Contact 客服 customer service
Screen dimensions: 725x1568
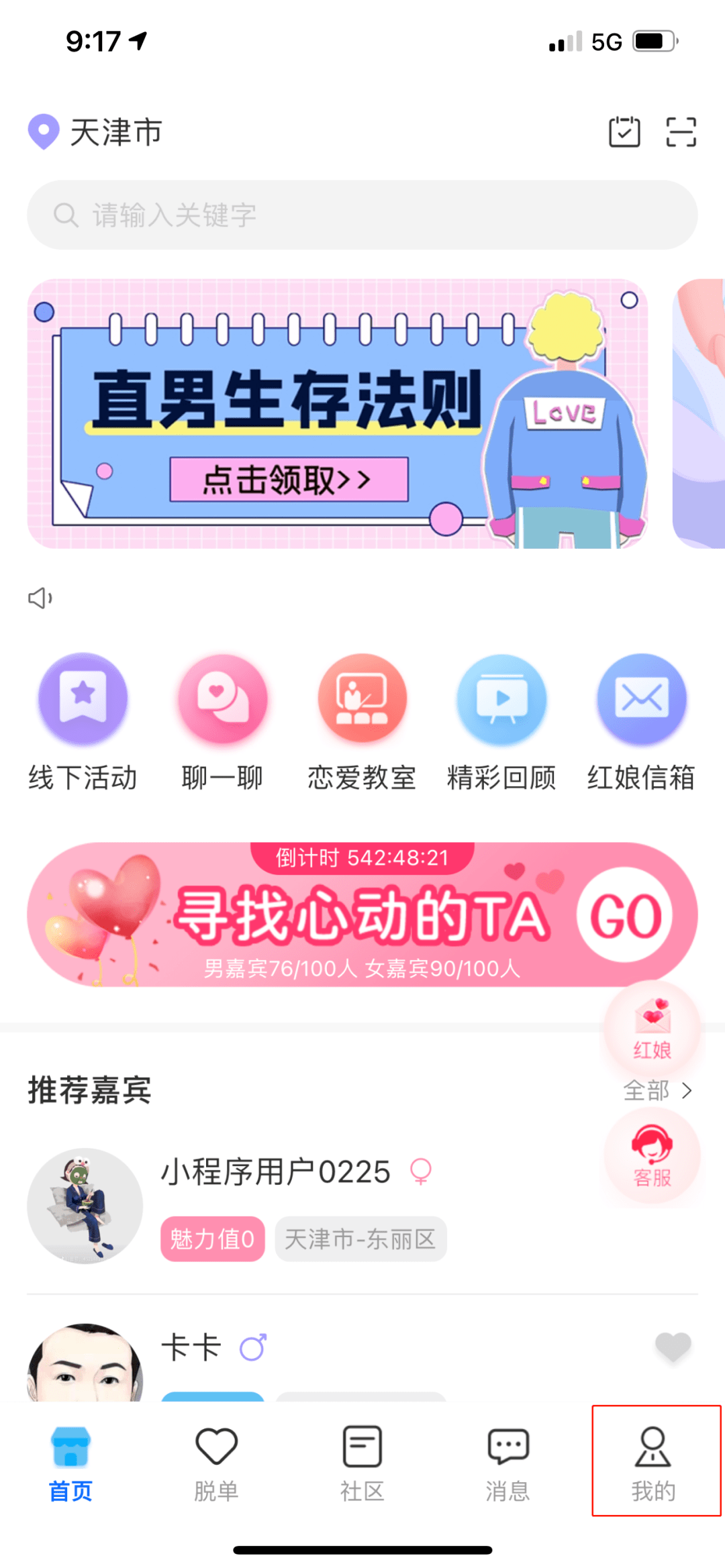pos(652,1157)
